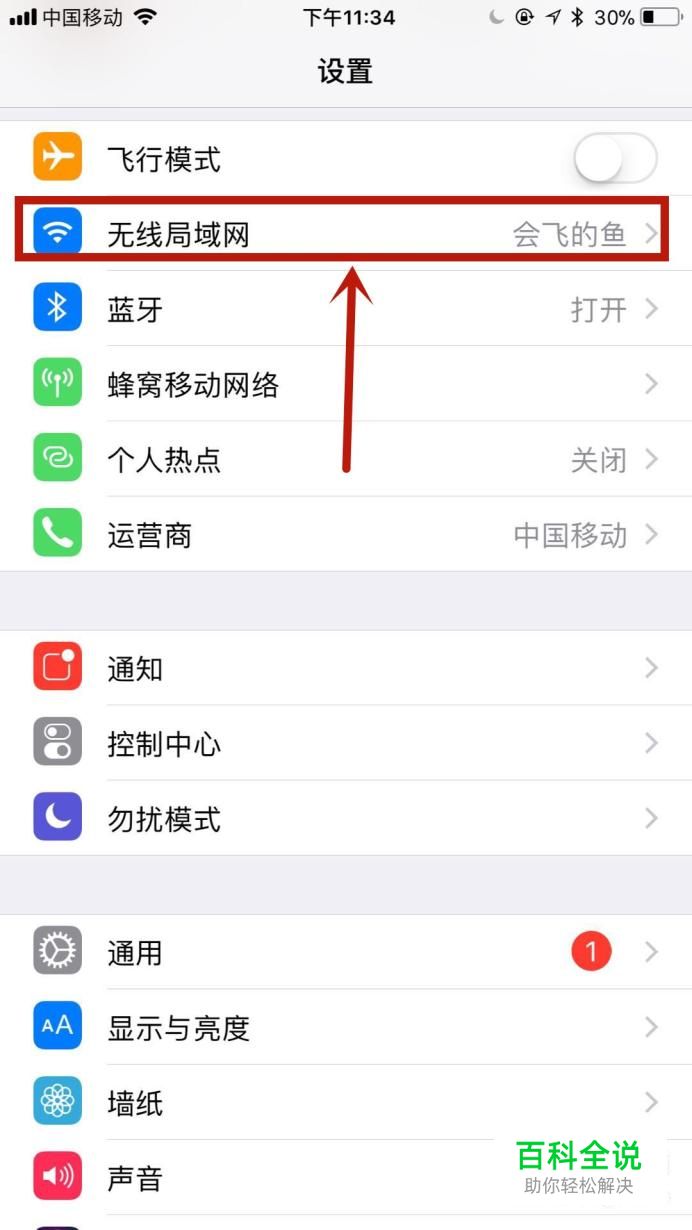Open 通知 notifications settings
Screen dimensions: 692x1230
coord(345,668)
